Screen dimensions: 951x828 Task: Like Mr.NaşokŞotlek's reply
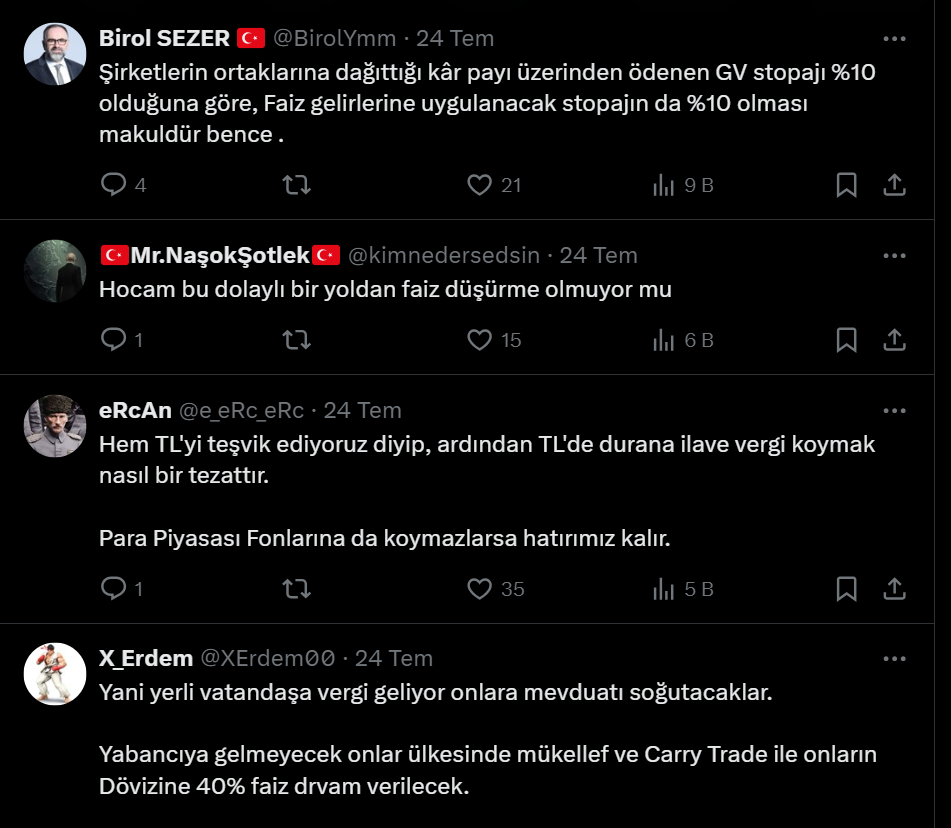pyautogui.click(x=480, y=340)
